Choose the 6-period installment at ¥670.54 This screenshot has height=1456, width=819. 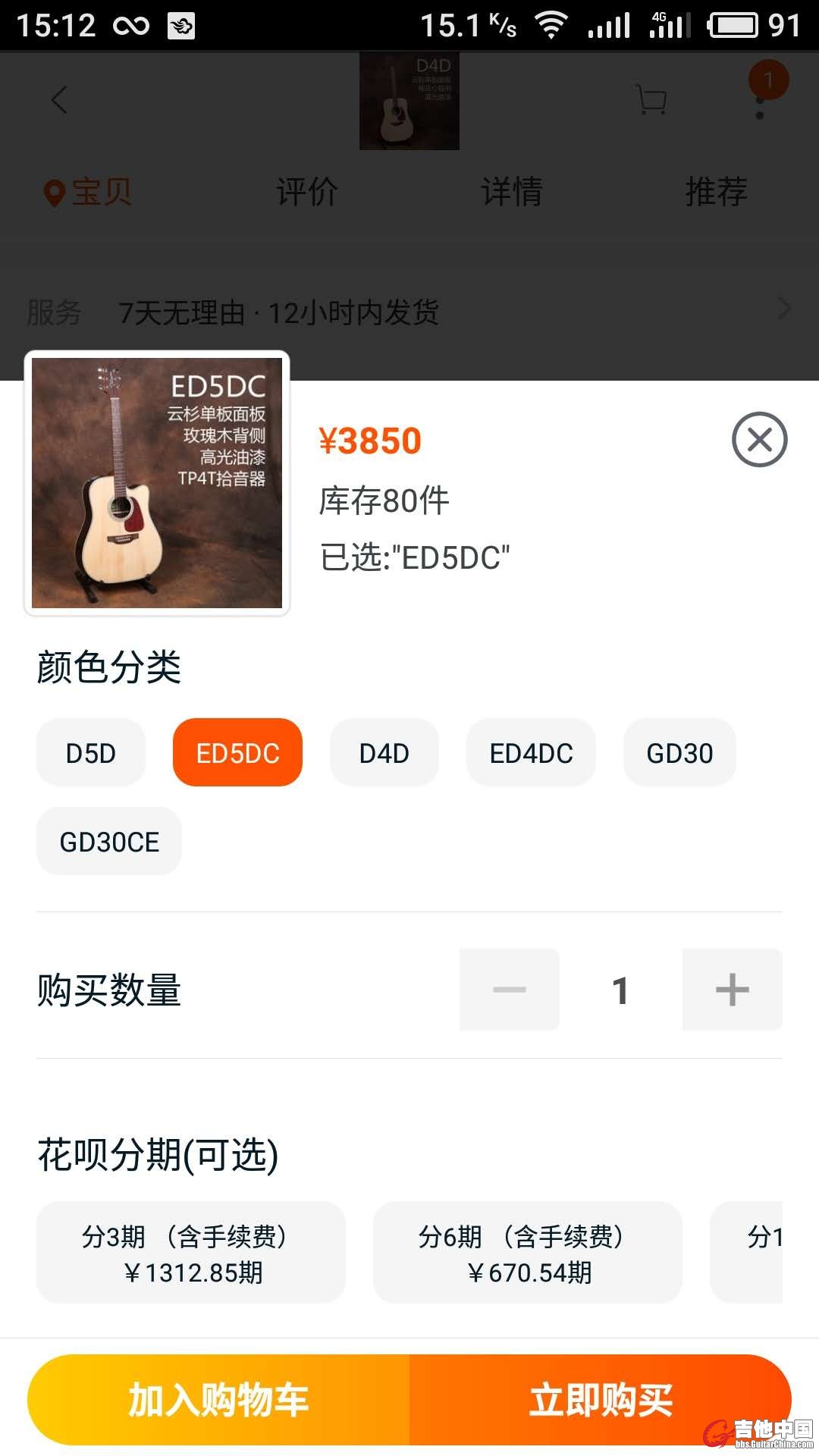coord(528,1253)
